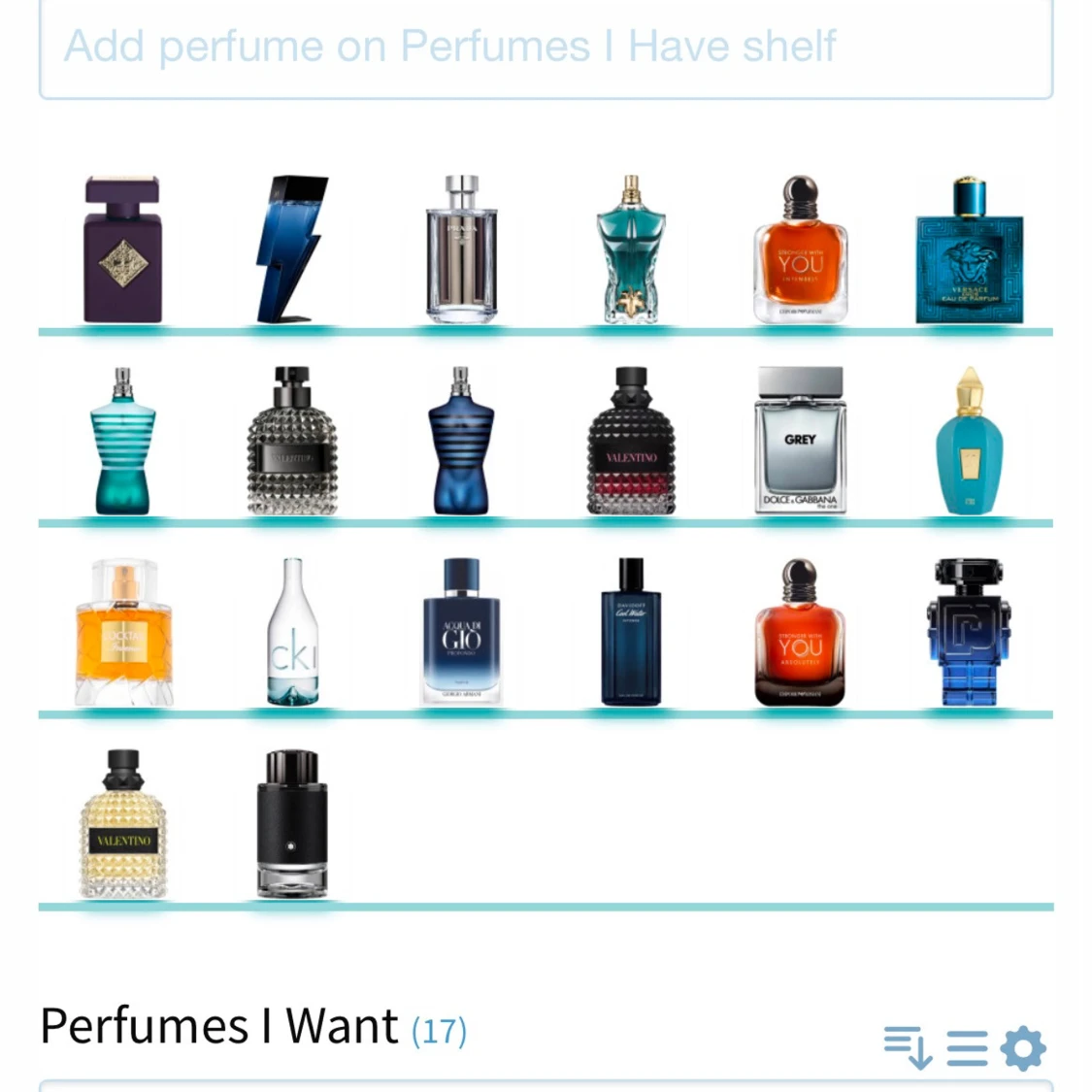Open the sort icon beside Perfumes I Want
Screen dimensions: 1092x1092
908,1047
